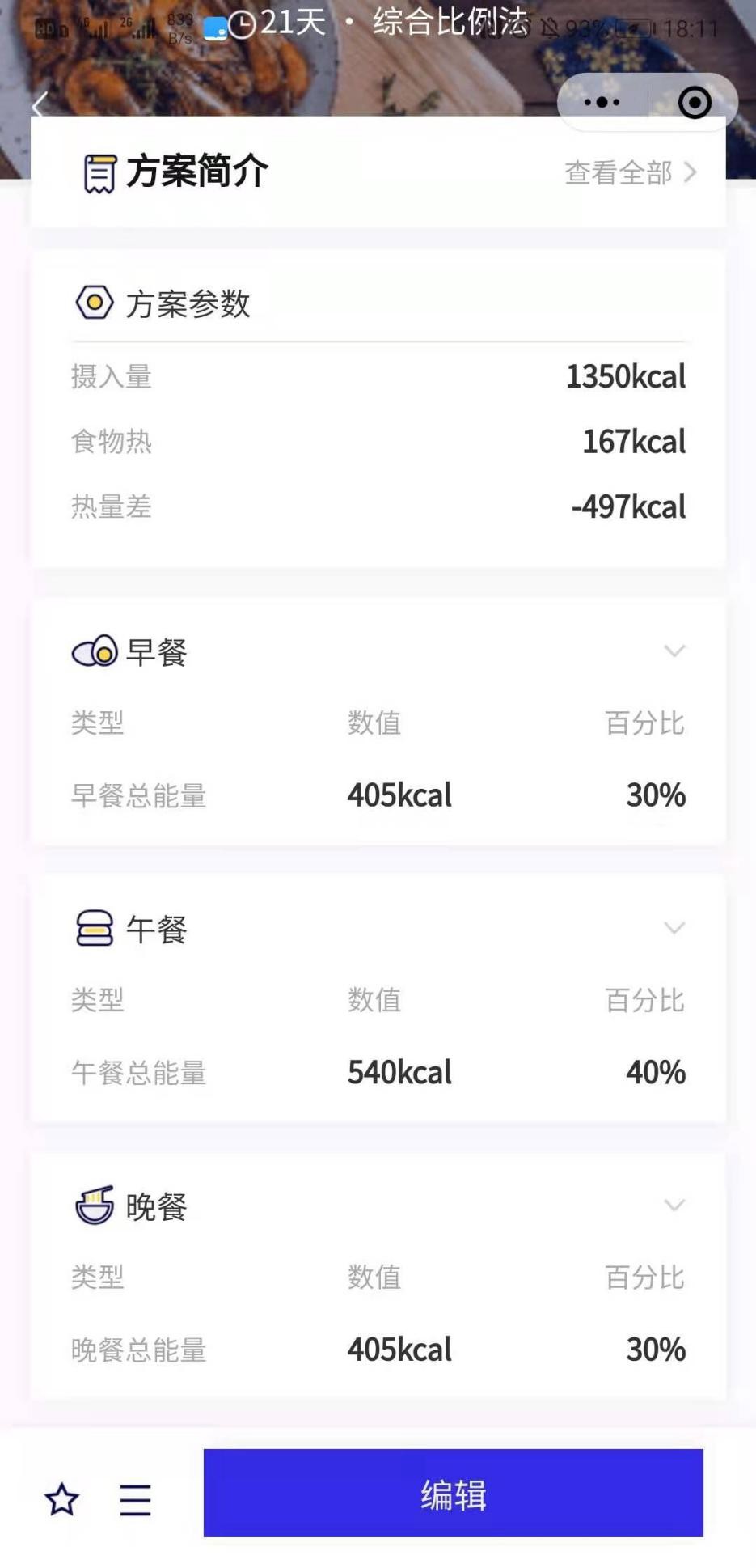Open 查看全部 for the plan introduction
756x1568 pixels.
pyautogui.click(x=630, y=172)
